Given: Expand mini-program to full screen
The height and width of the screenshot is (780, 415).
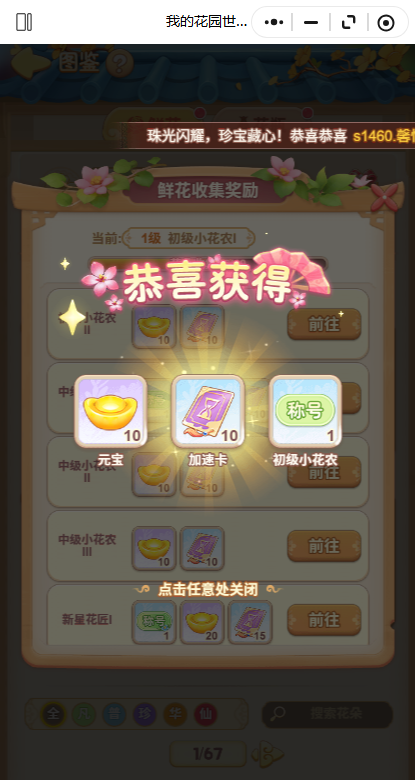Looking at the screenshot, I should (349, 22).
